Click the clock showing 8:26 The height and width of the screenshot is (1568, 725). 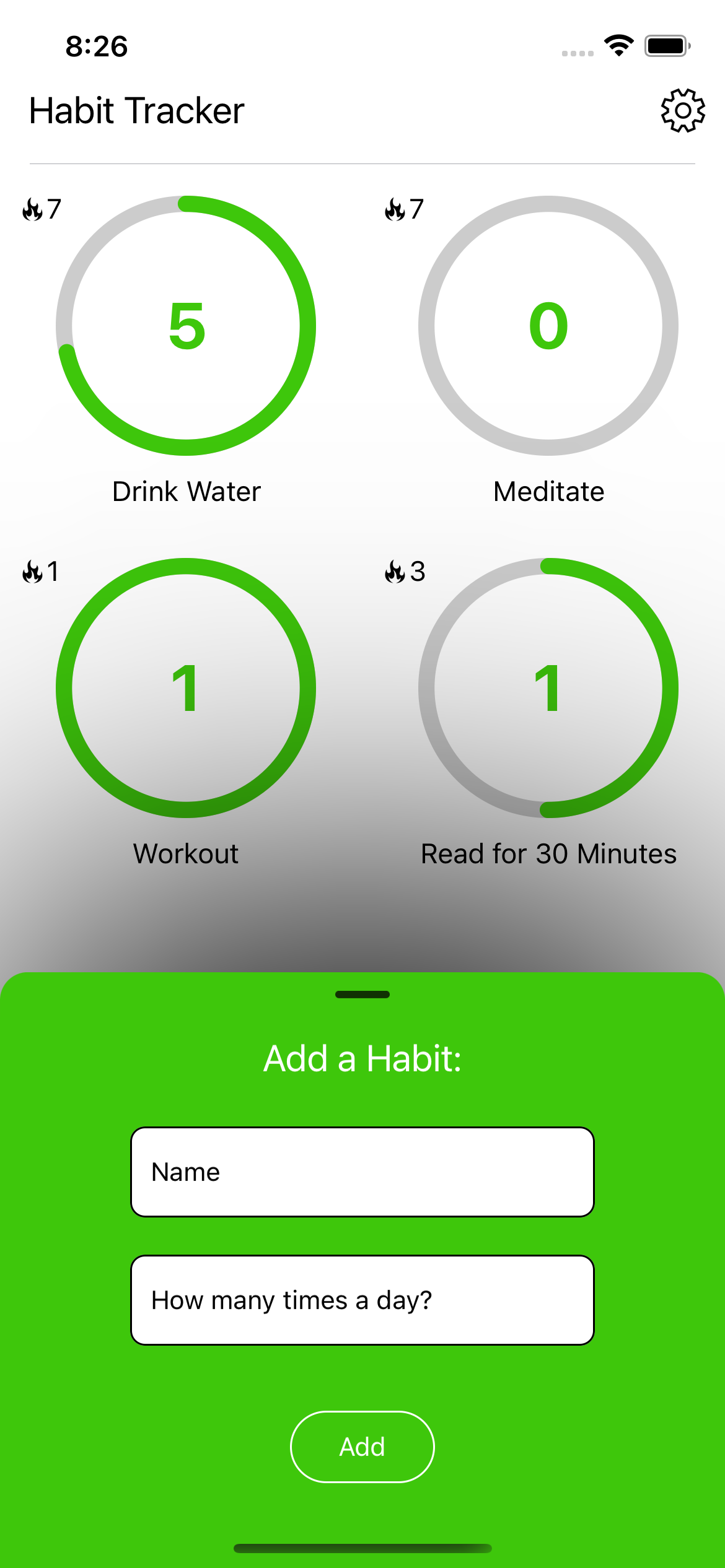[x=96, y=46]
